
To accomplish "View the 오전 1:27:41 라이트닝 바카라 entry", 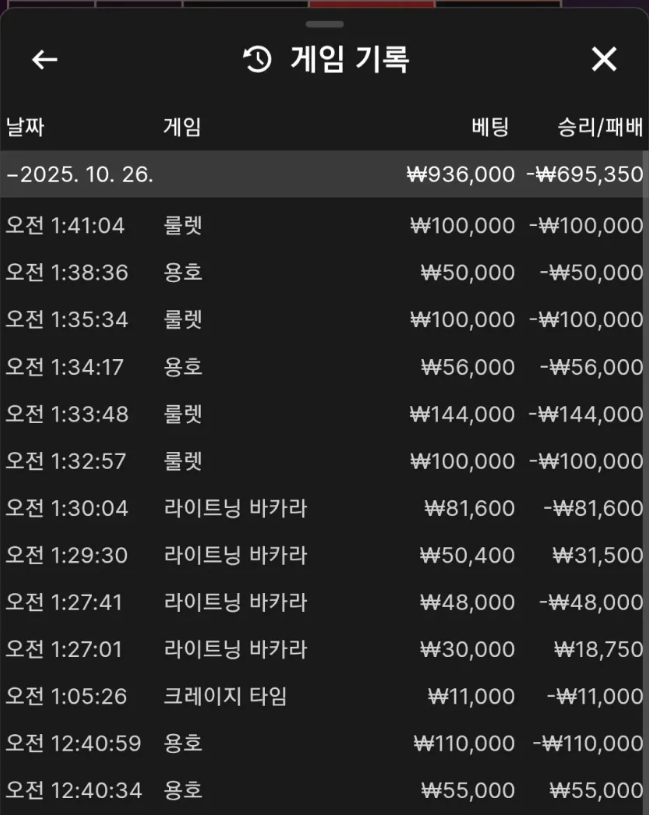I will tap(324, 602).
